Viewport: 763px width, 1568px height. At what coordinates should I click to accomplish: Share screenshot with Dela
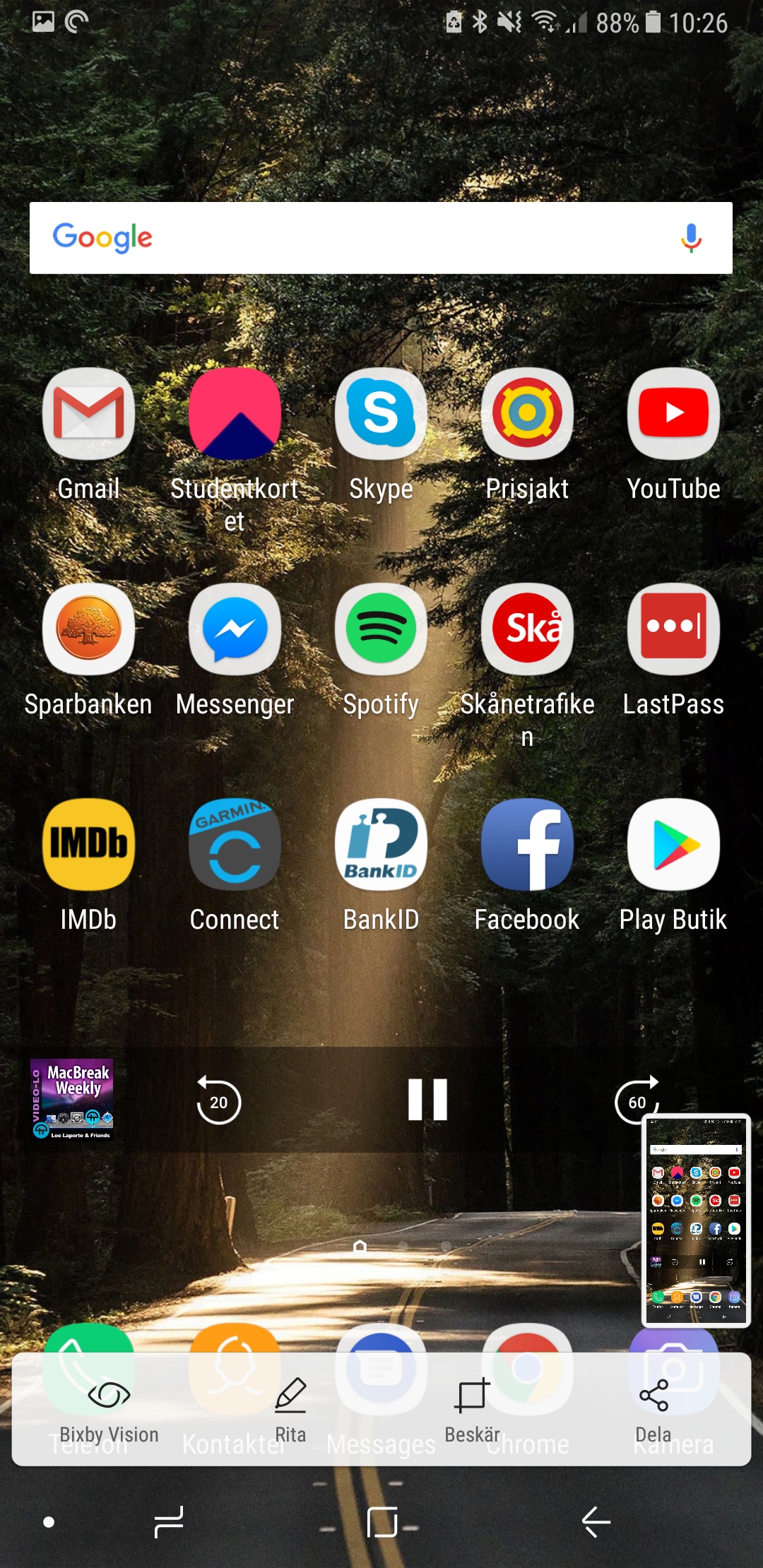click(x=653, y=1408)
